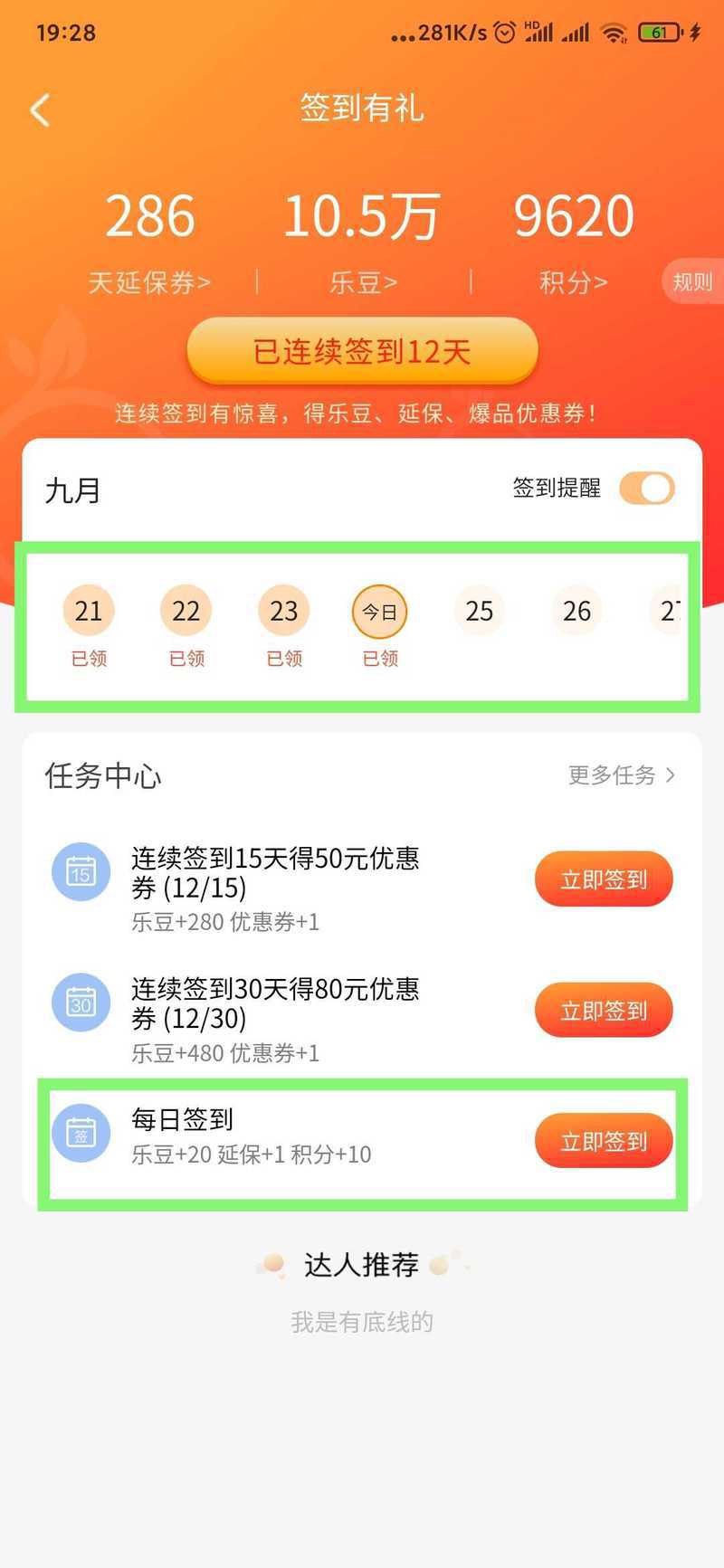Open the 天延保券 details link
724x1568 pixels.
(x=149, y=282)
